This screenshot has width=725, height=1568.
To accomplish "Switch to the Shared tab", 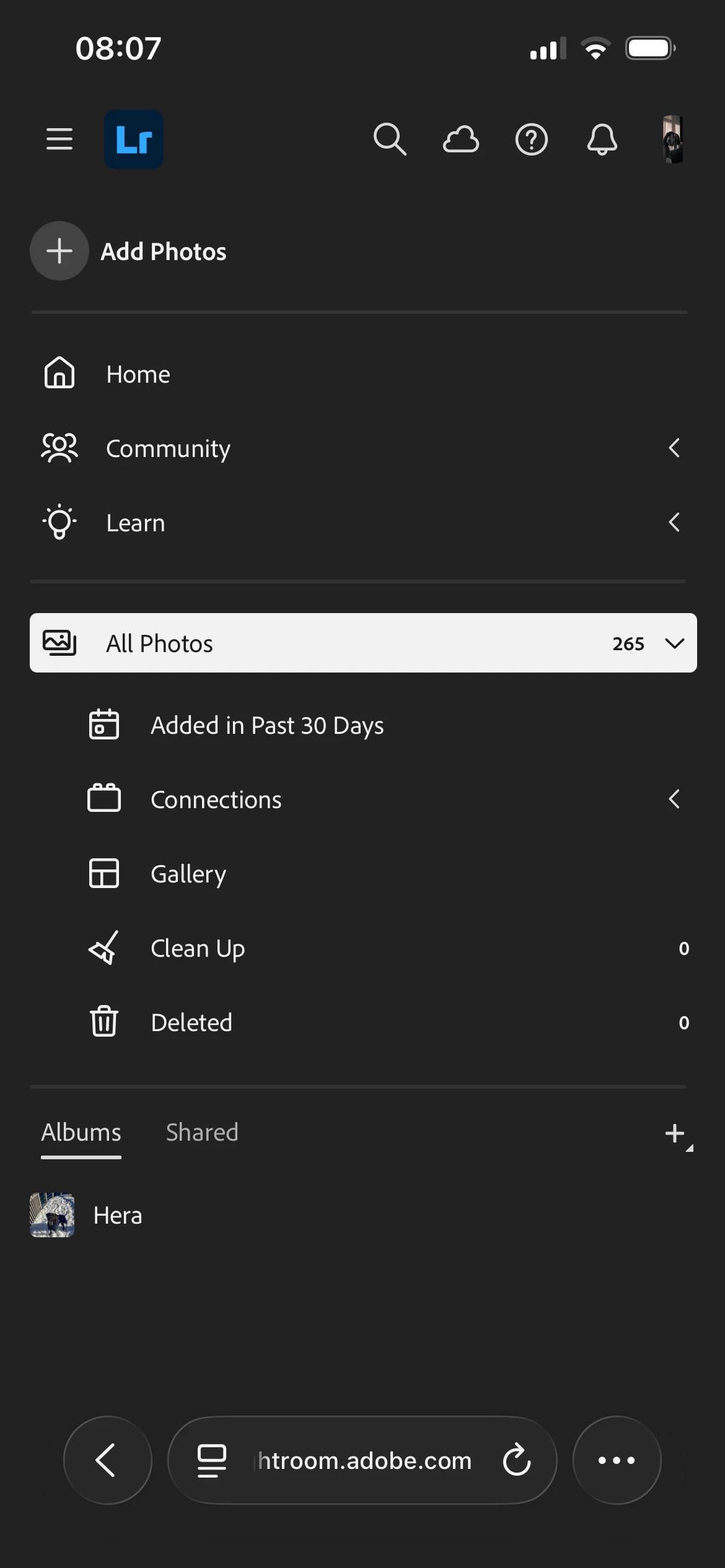I will point(202,1133).
